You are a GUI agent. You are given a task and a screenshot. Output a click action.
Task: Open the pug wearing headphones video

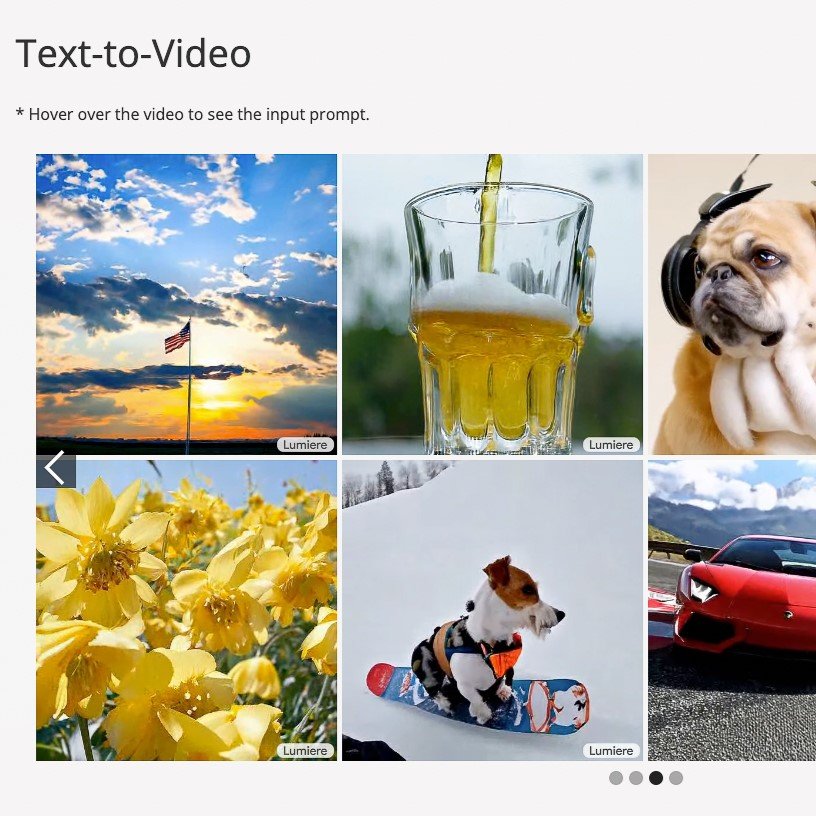[732, 304]
